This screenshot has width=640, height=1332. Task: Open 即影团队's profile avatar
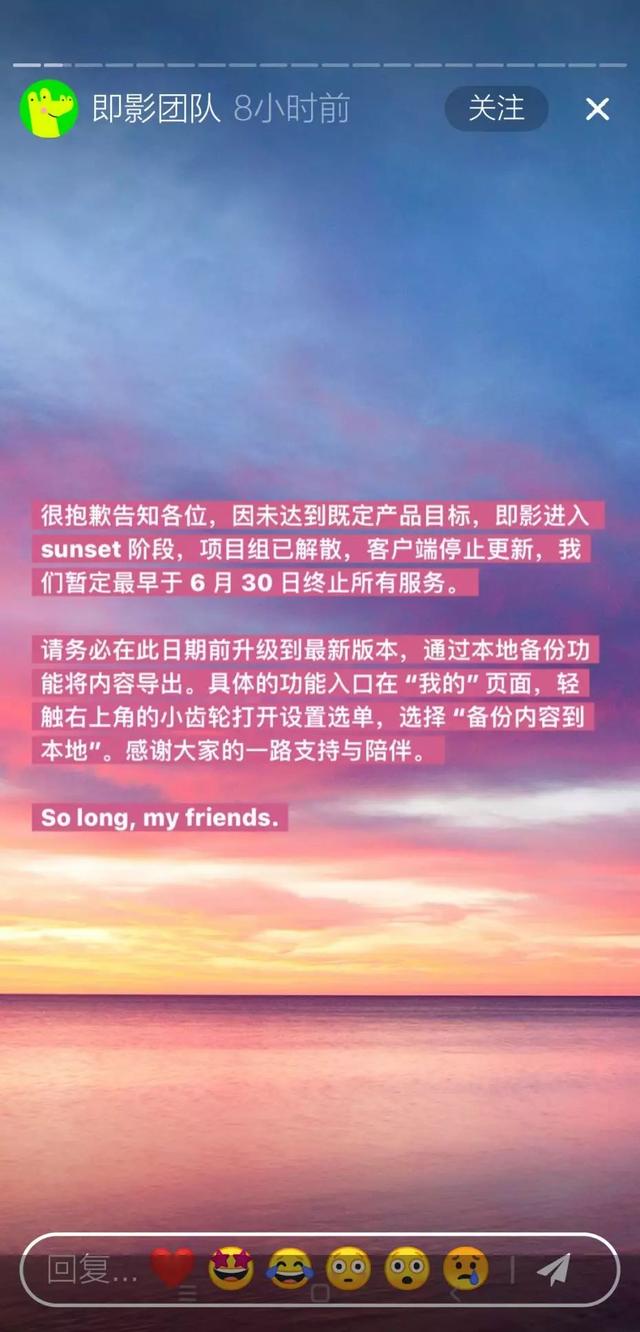click(48, 109)
